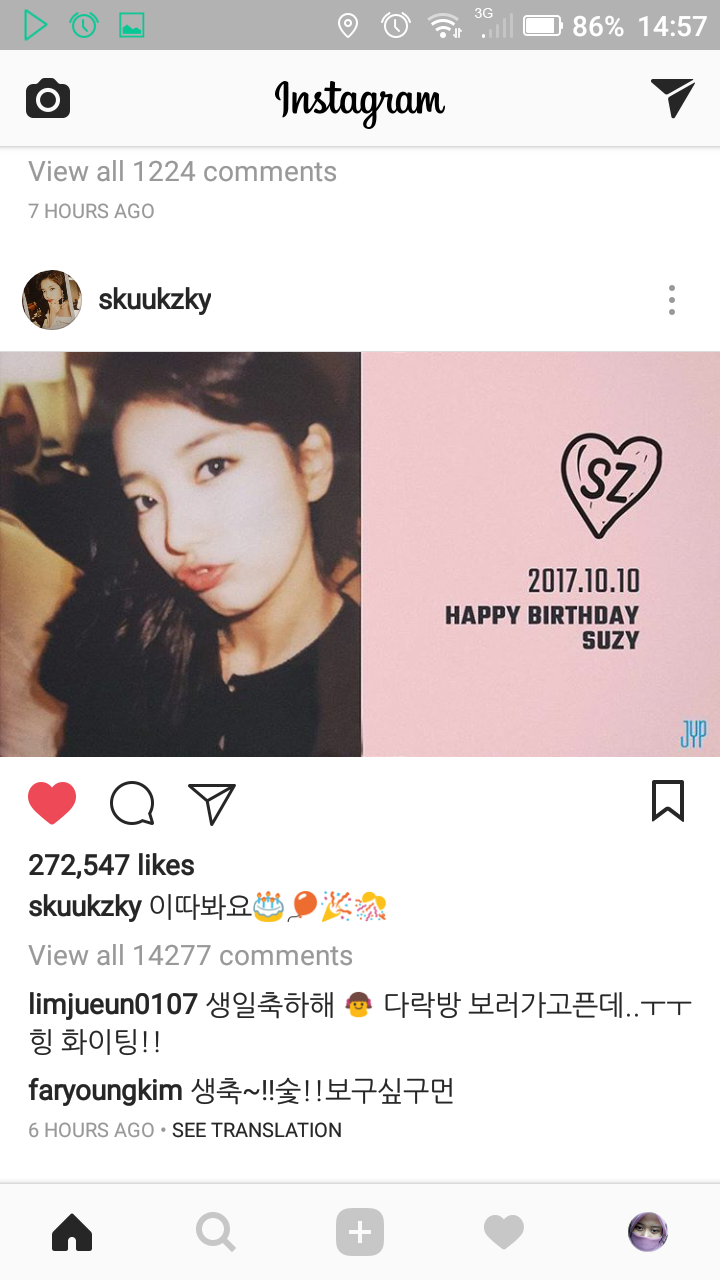The image size is (720, 1280).
Task: Comment on skuukzky's post
Action: [132, 802]
